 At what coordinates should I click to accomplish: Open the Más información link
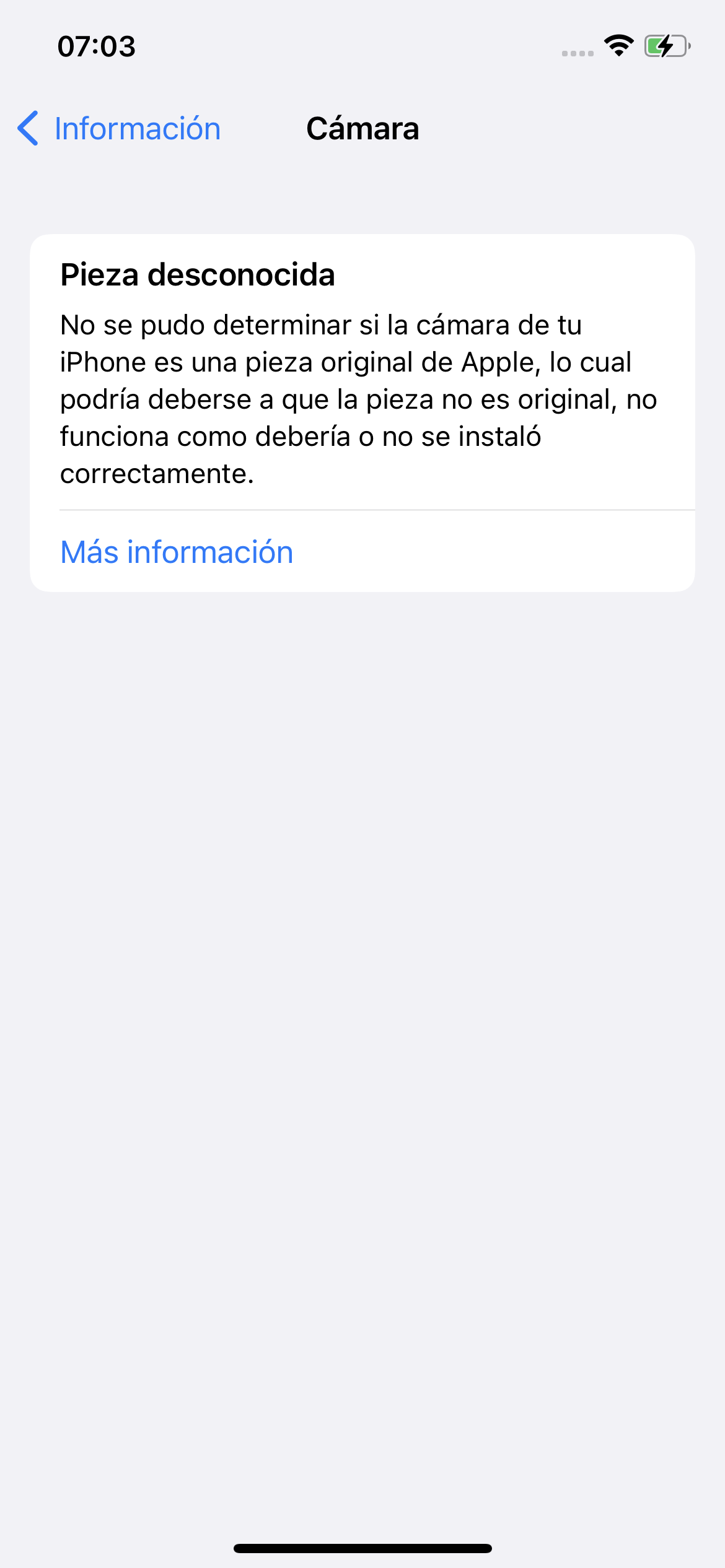tap(177, 552)
